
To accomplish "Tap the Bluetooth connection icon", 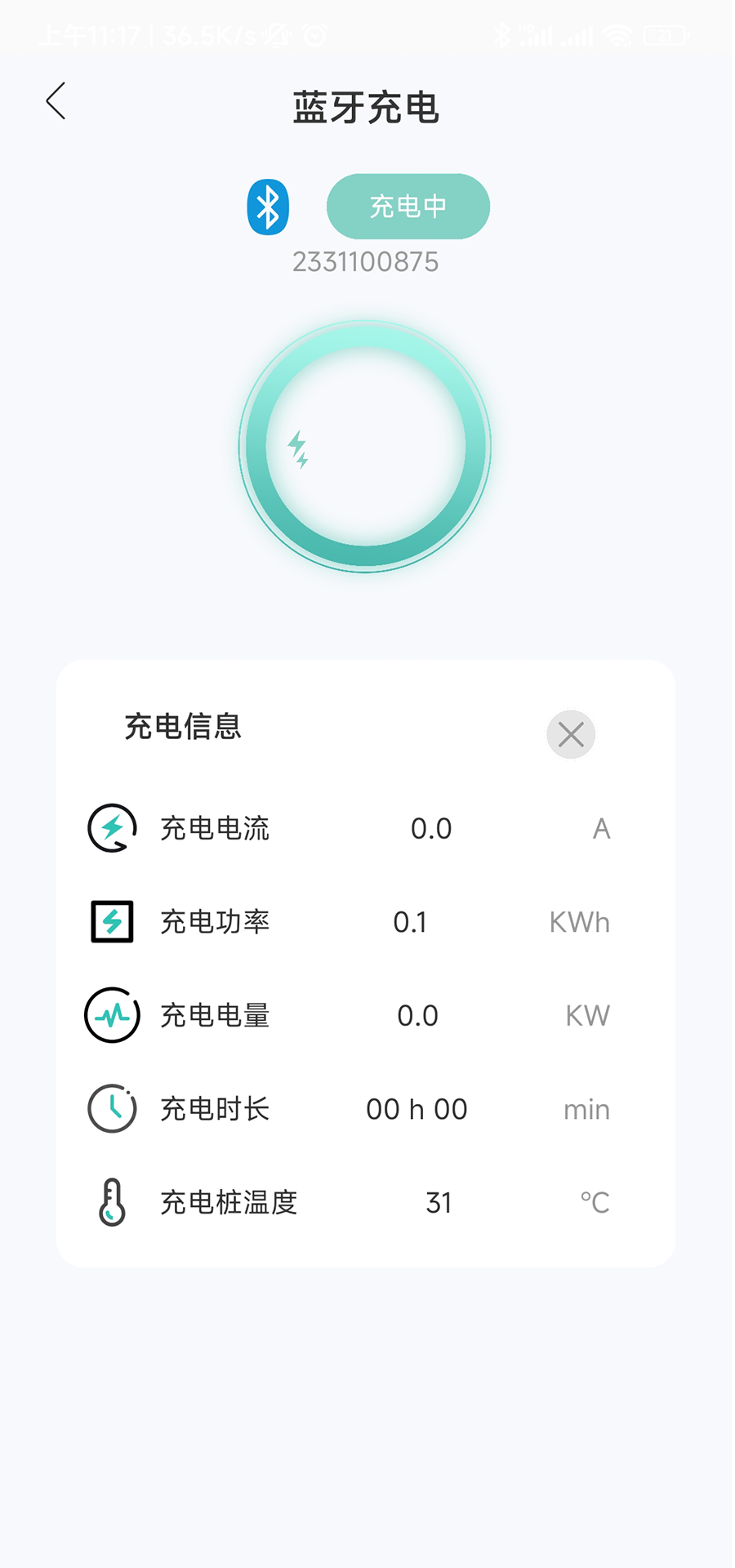I will coord(268,207).
